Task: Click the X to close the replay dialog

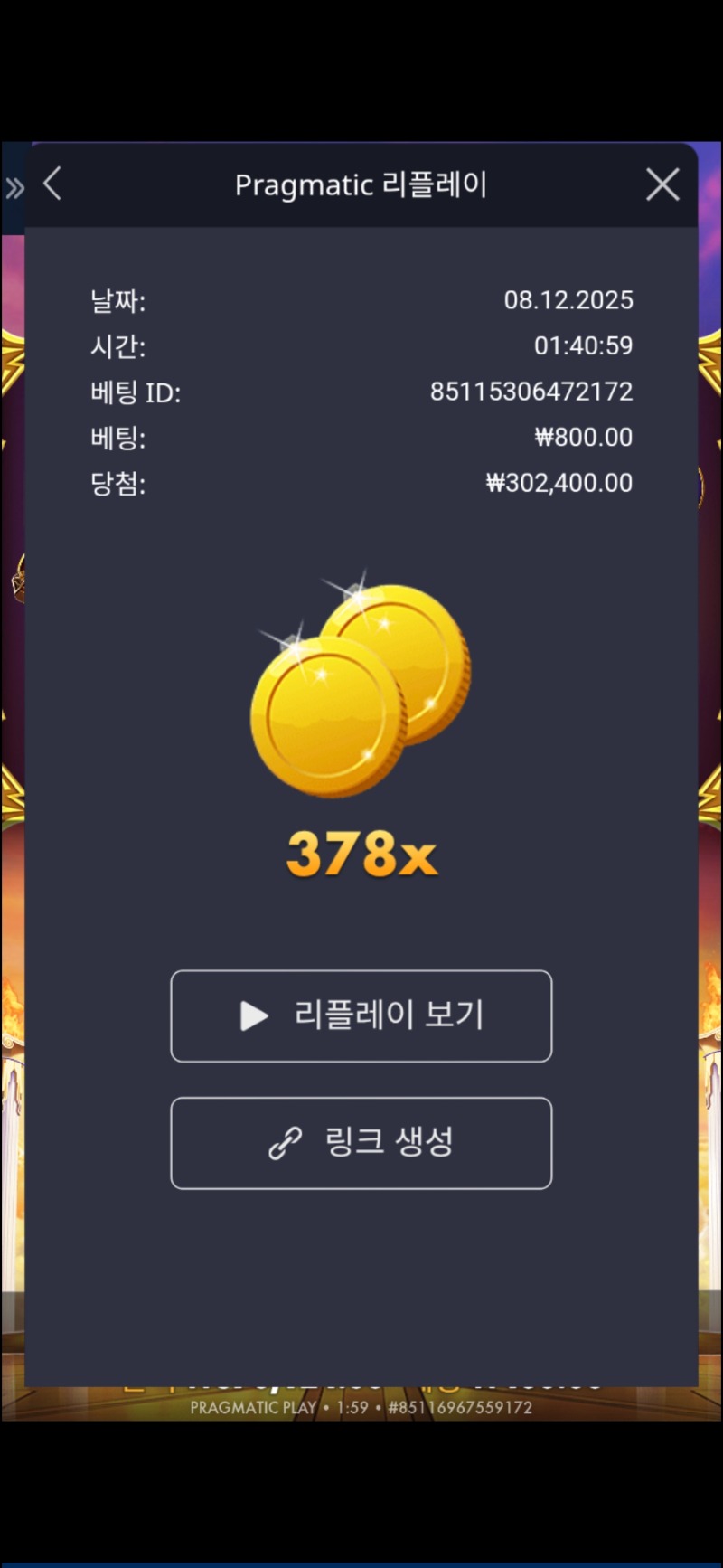Action: [662, 184]
